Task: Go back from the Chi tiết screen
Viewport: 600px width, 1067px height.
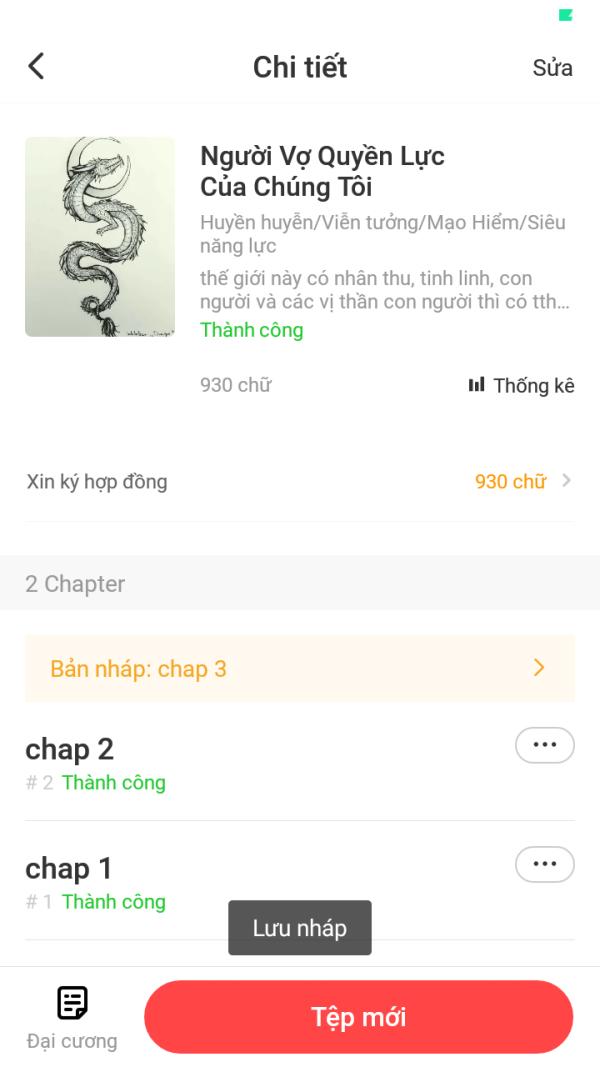Action: click(37, 67)
